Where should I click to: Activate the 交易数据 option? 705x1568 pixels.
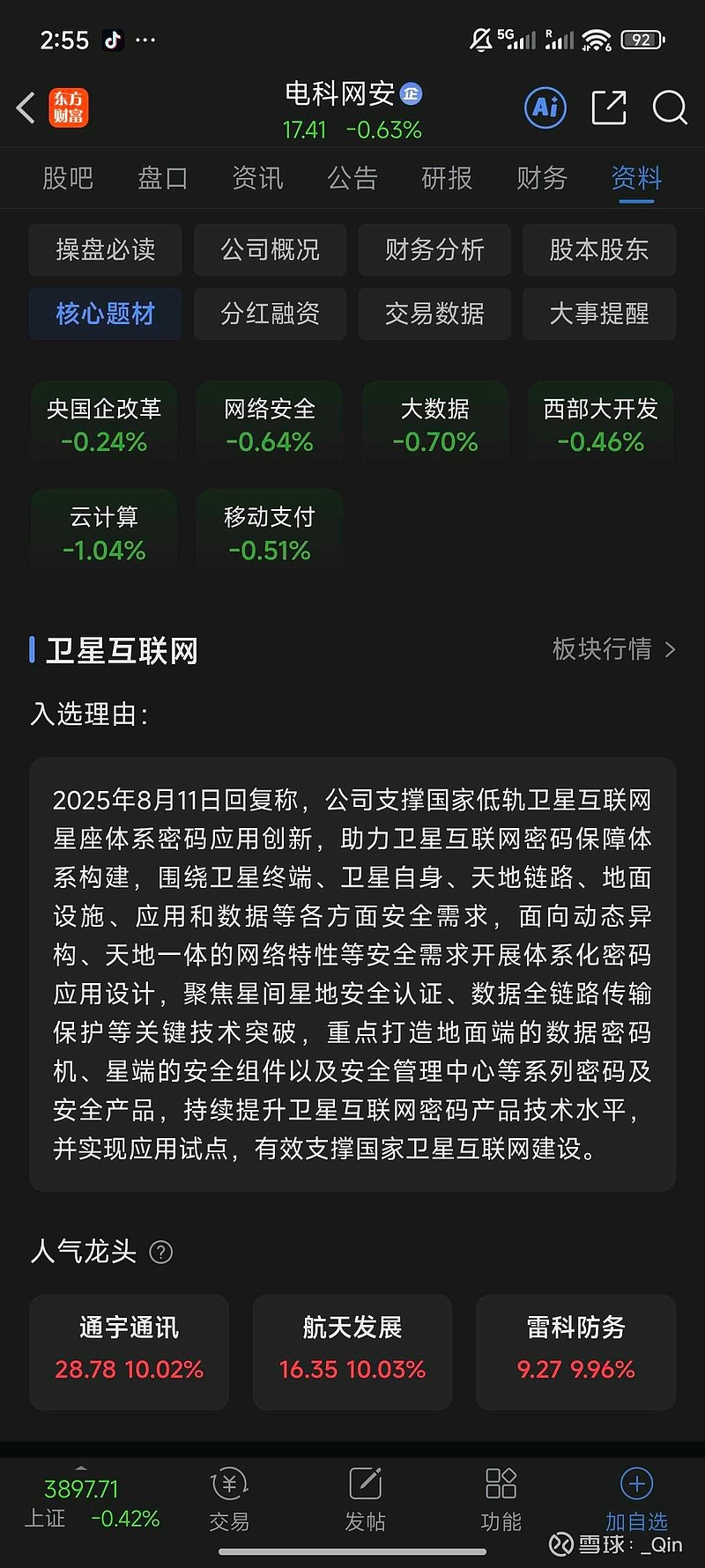tap(434, 314)
